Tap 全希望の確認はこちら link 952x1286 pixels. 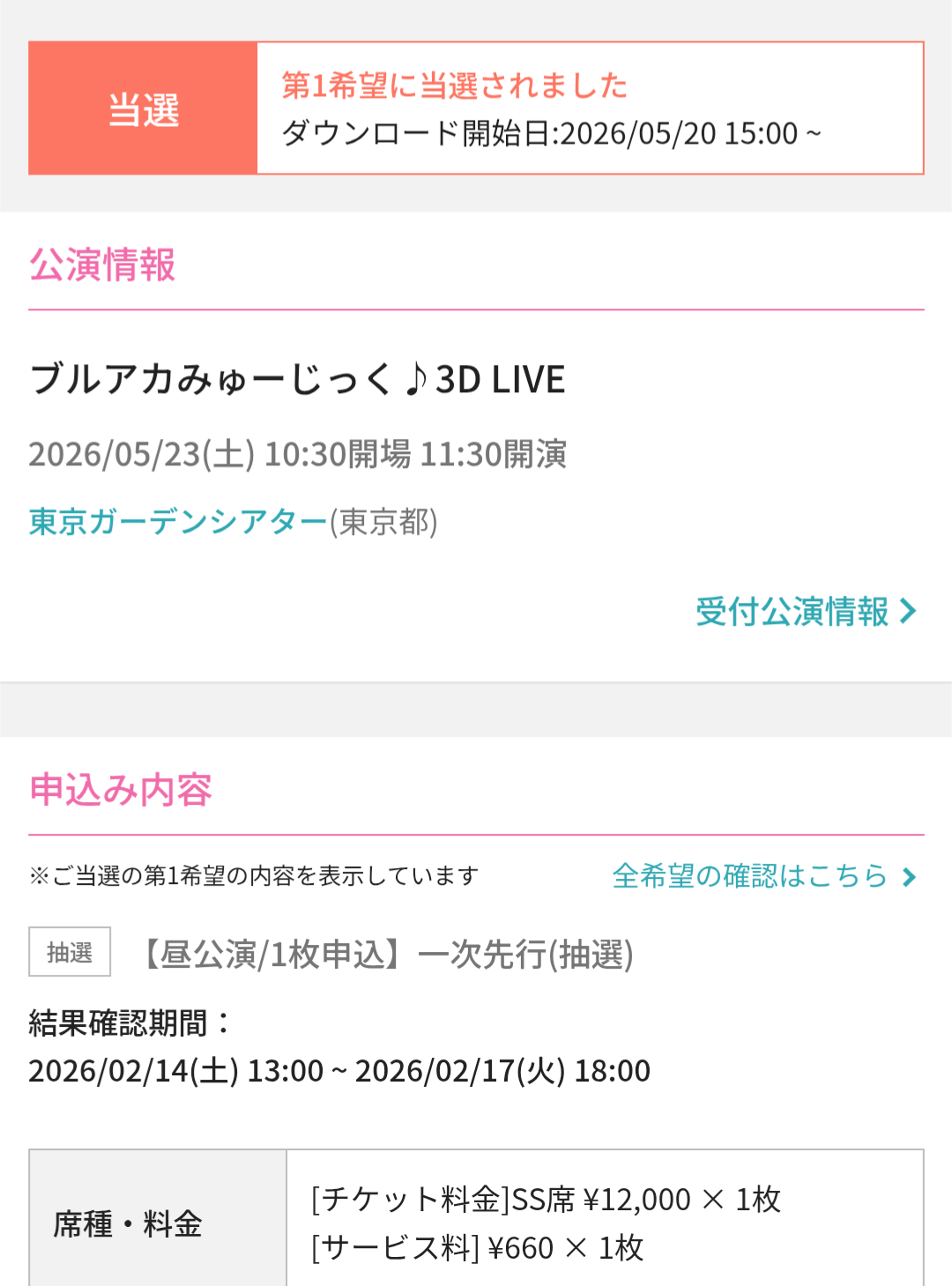(763, 876)
